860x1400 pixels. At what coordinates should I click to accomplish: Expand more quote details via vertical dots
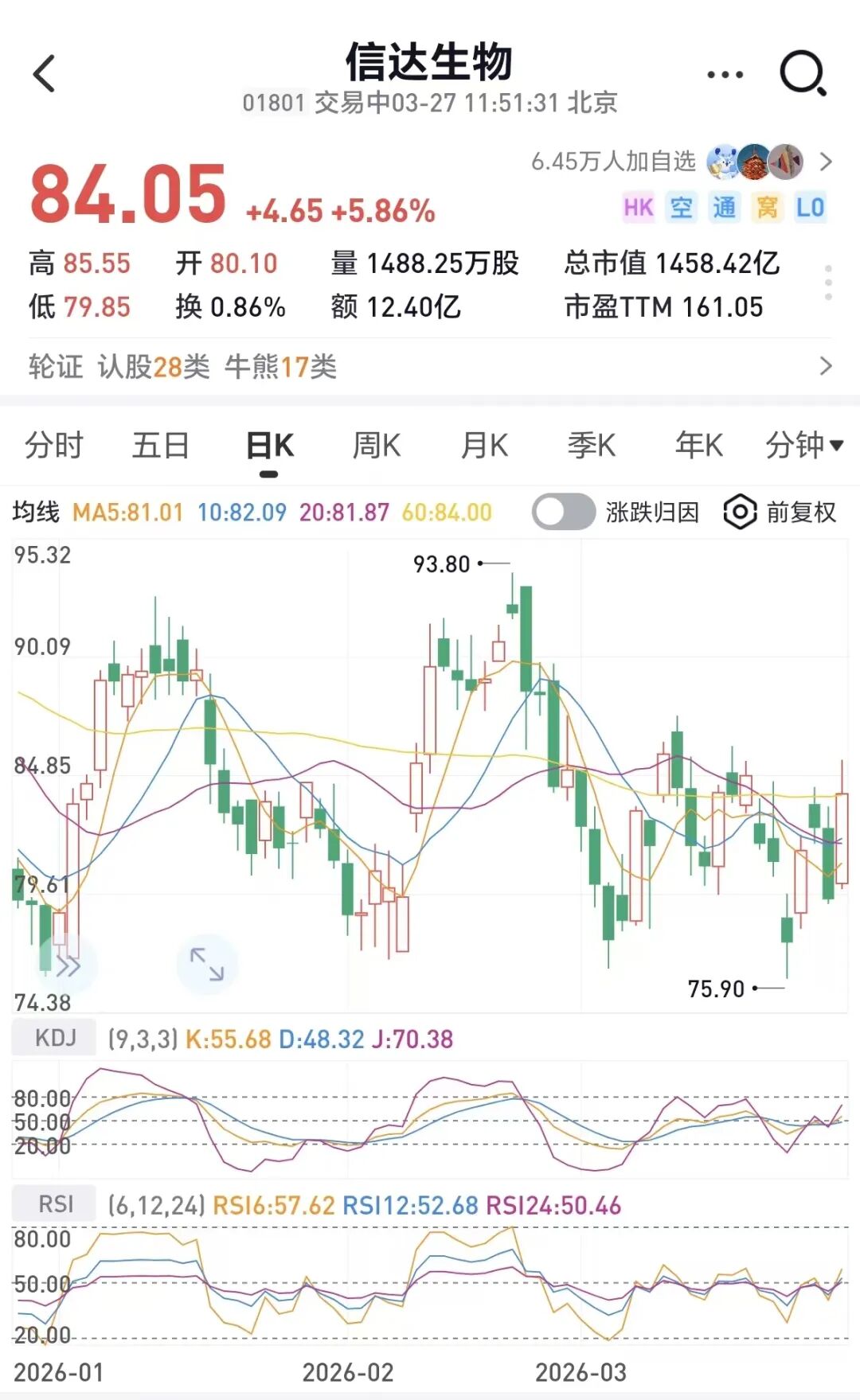pos(828,283)
